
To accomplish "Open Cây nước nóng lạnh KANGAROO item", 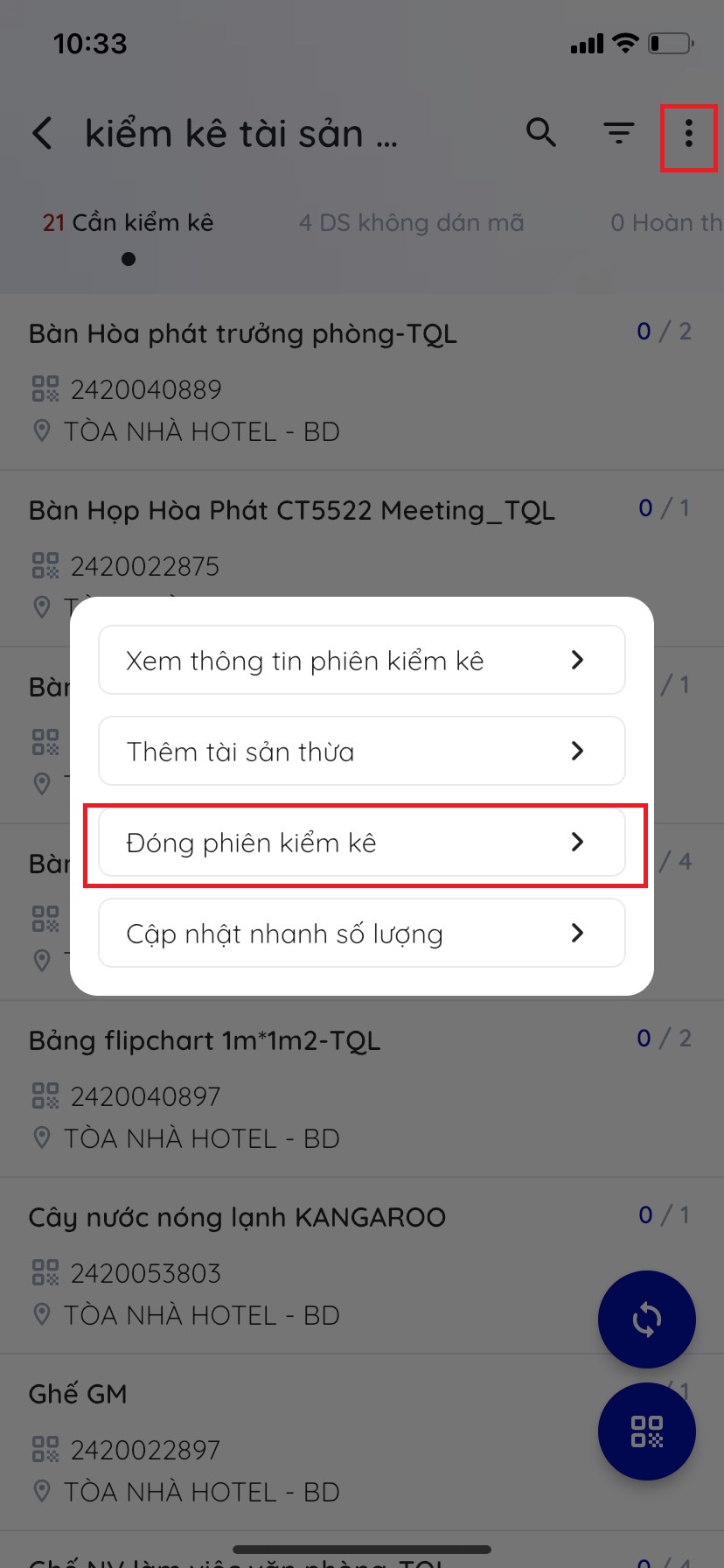I will pyautogui.click(x=262, y=1266).
